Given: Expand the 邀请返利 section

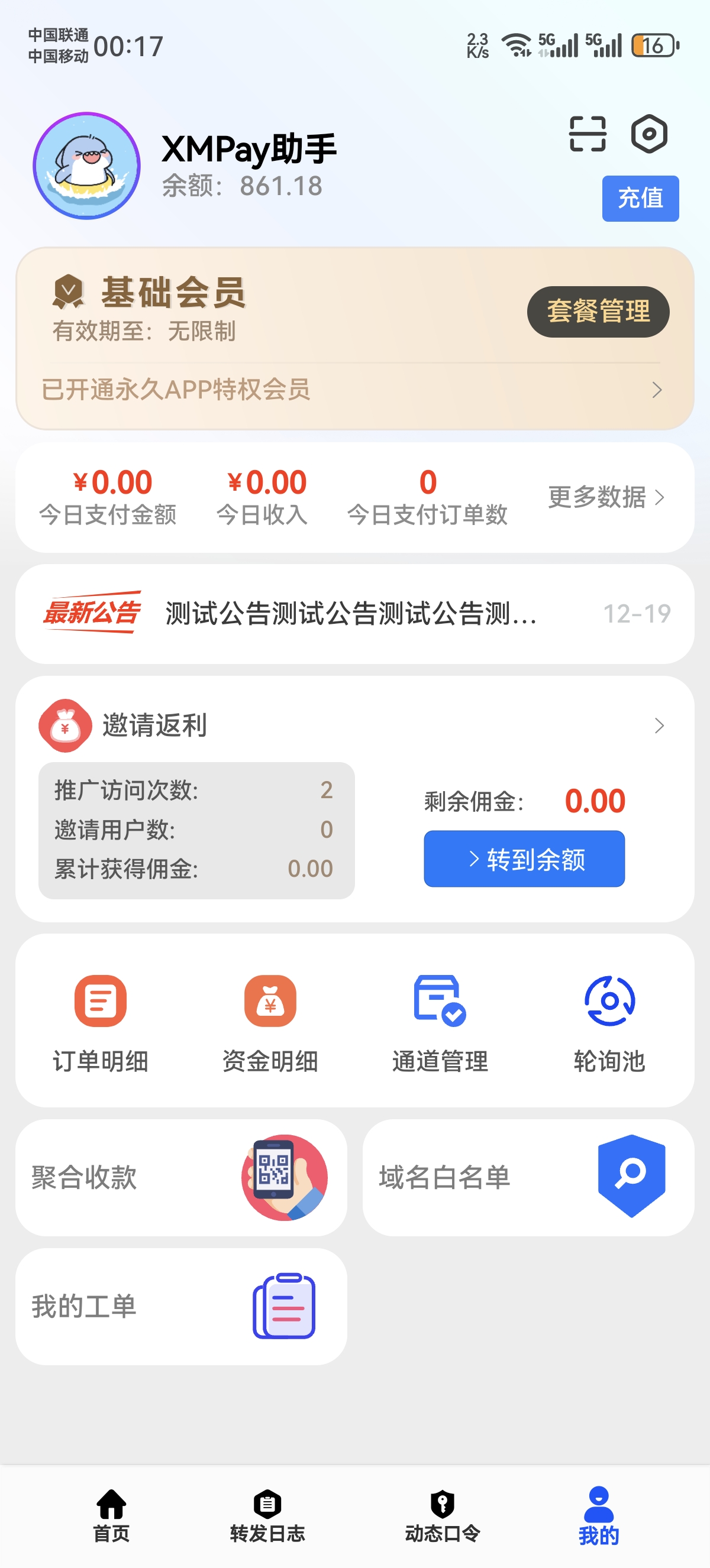Looking at the screenshot, I should [659, 725].
